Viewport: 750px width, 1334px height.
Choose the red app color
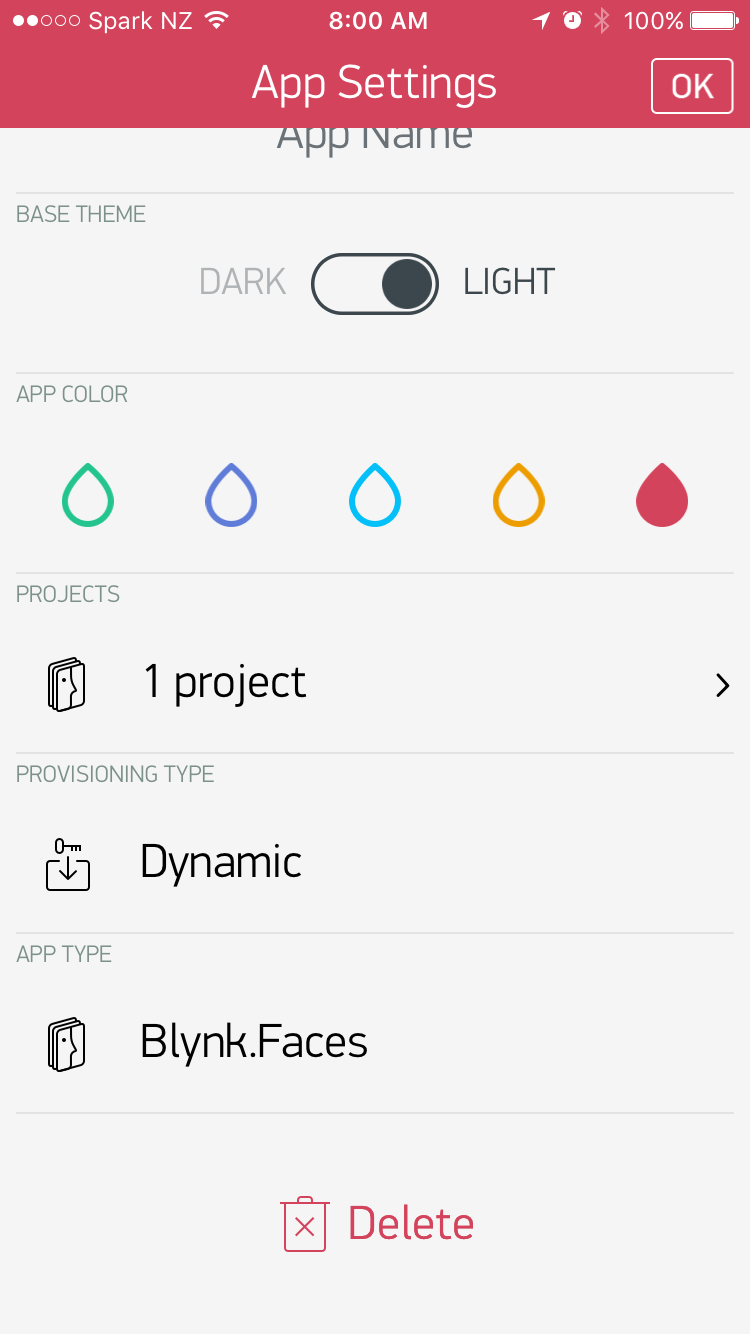click(662, 495)
